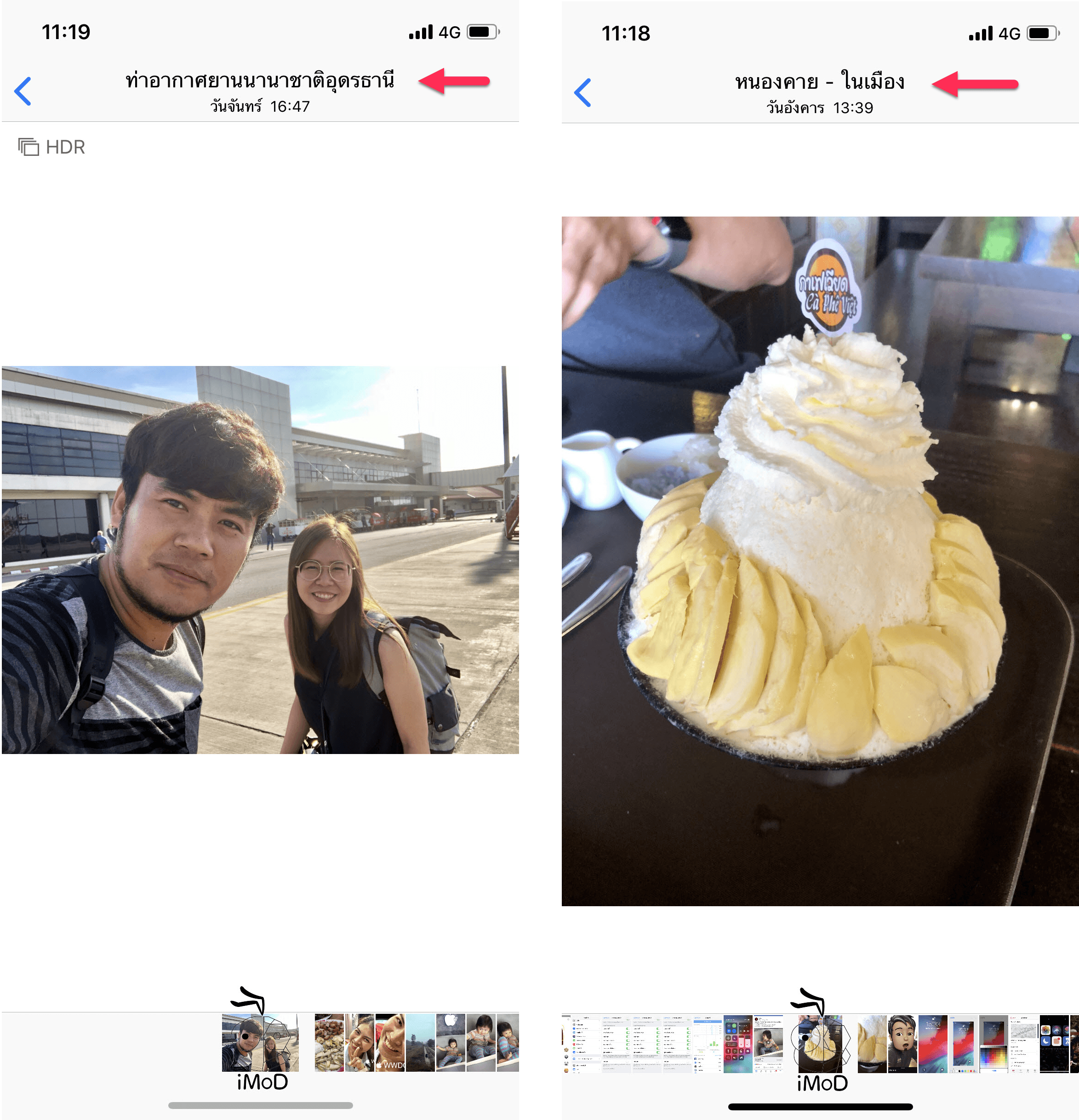This screenshot has width=1079, height=1120.
Task: Open the Memoji avatar thumbnail
Action: coord(902,1041)
